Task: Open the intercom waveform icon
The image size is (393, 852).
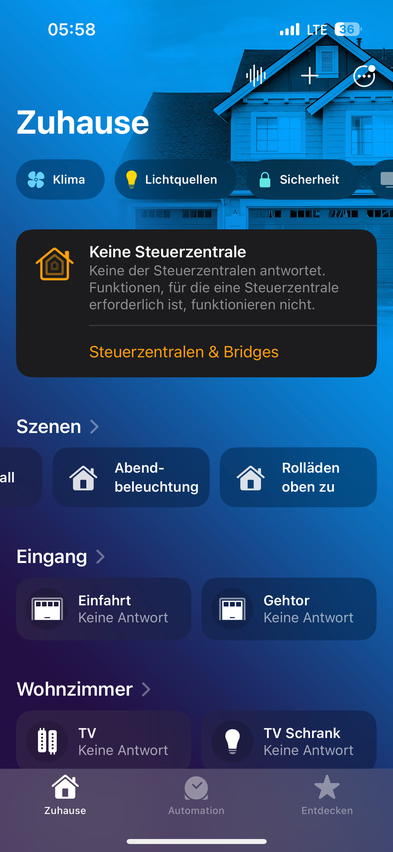Action: pos(255,76)
